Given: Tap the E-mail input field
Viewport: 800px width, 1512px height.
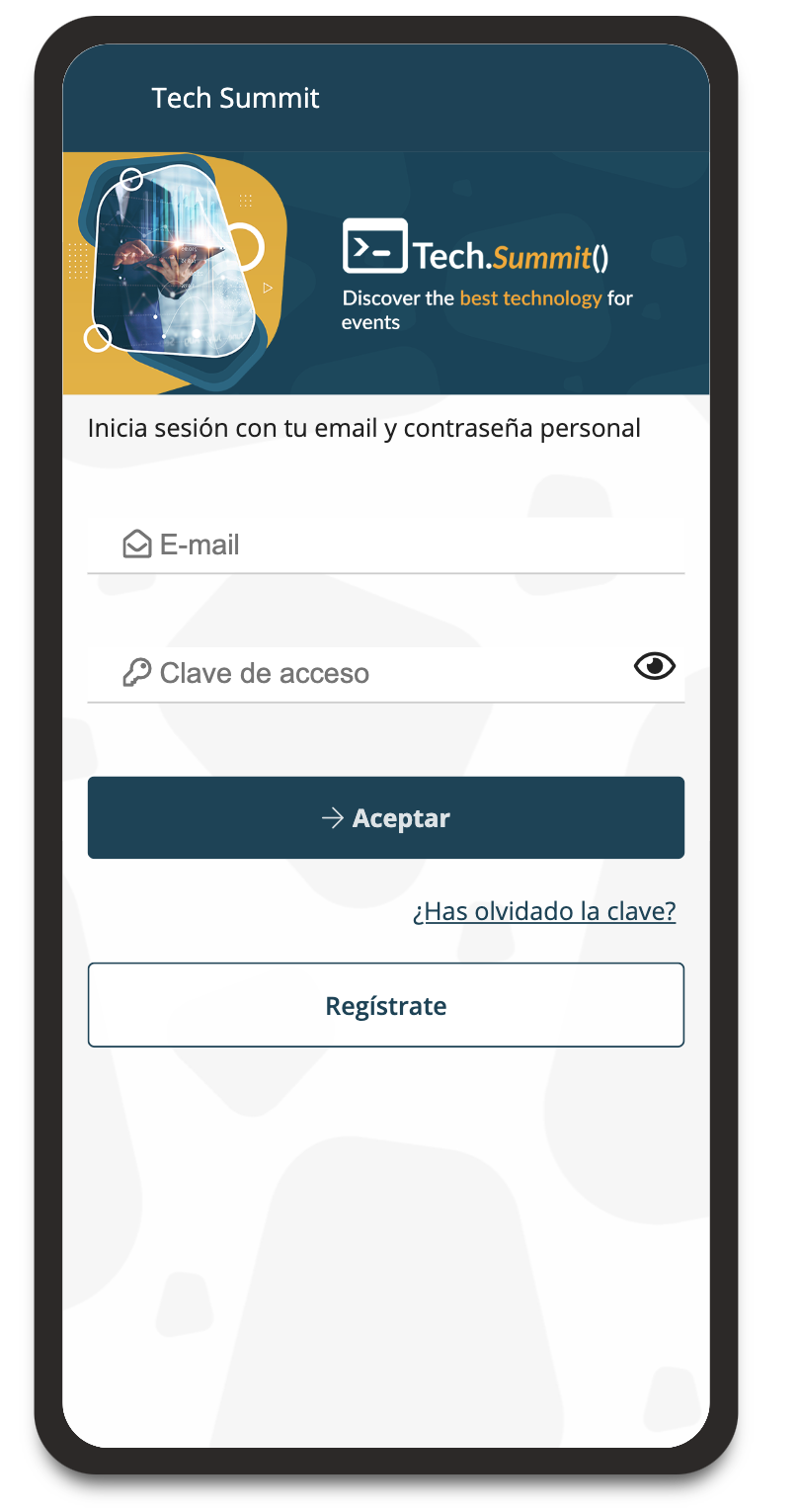Looking at the screenshot, I should coord(385,545).
